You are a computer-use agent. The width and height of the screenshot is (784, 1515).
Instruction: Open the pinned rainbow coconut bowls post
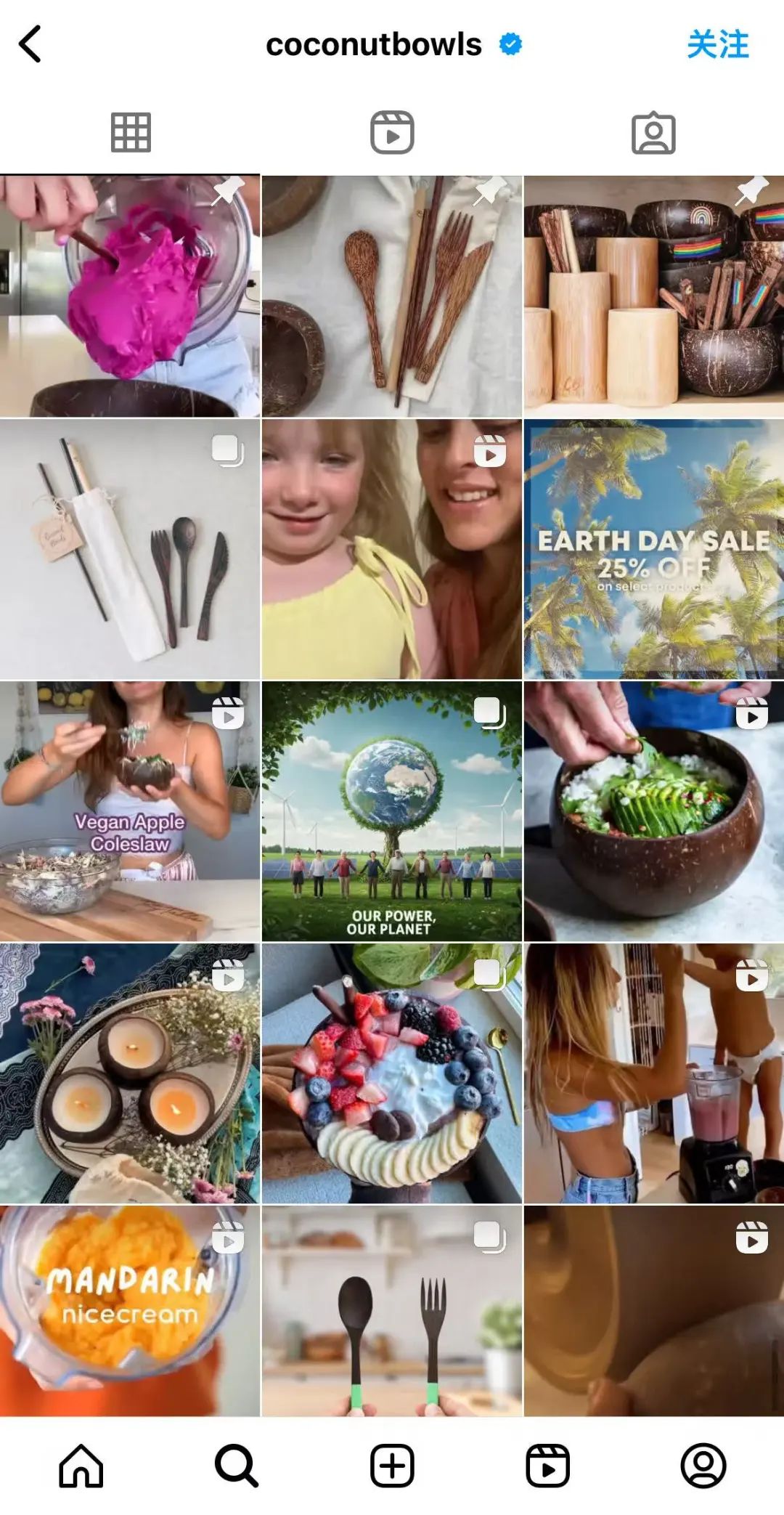pos(654,296)
